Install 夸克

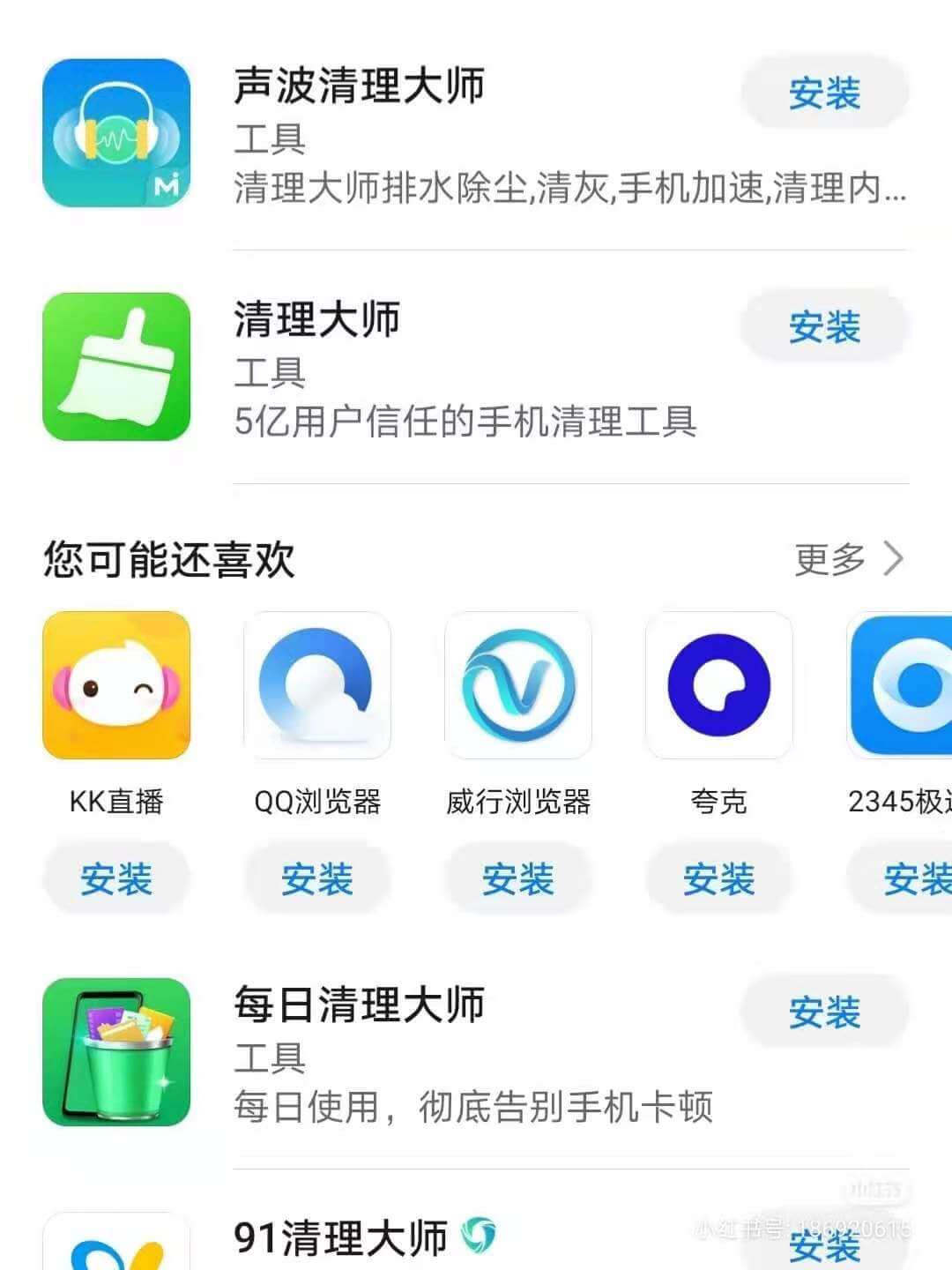click(718, 878)
